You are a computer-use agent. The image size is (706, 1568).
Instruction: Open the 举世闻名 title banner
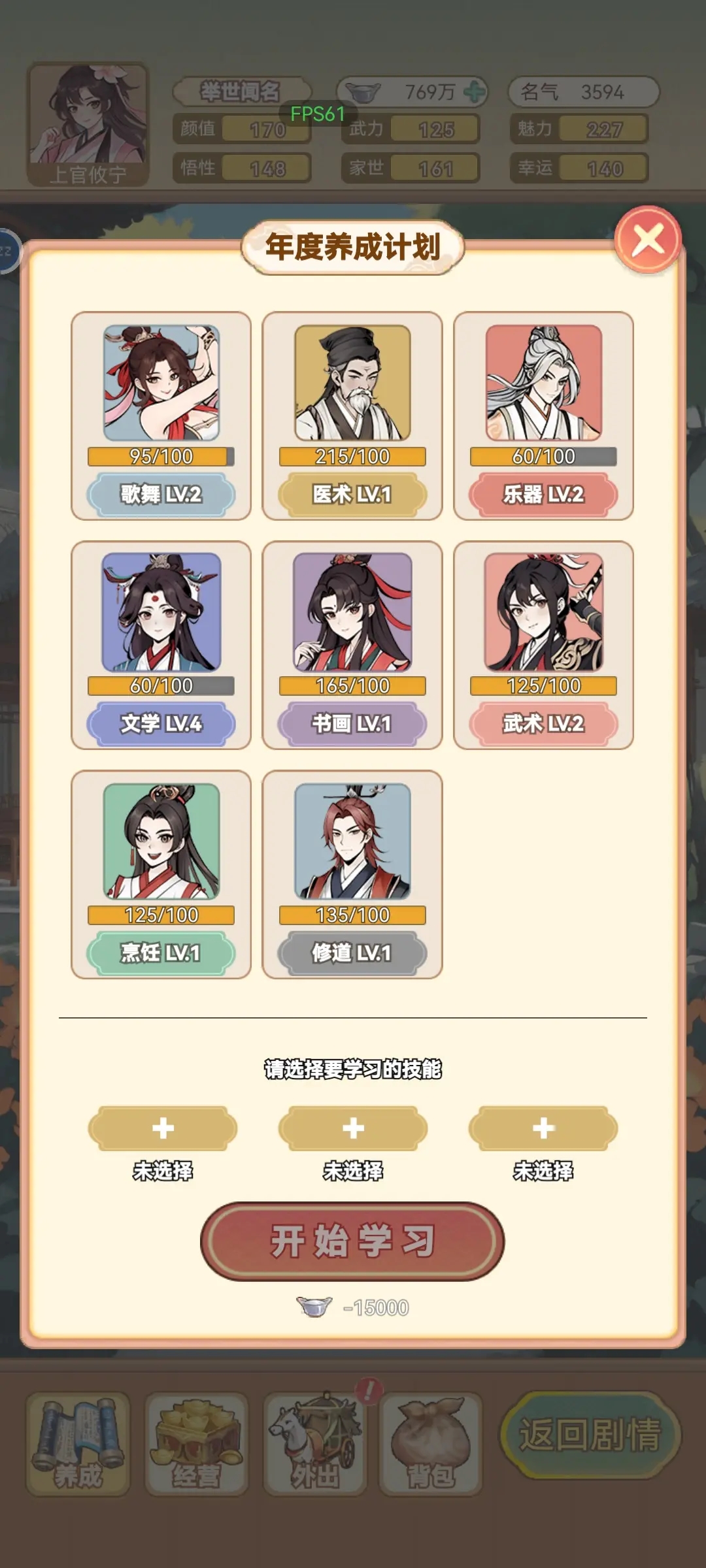coord(242,90)
